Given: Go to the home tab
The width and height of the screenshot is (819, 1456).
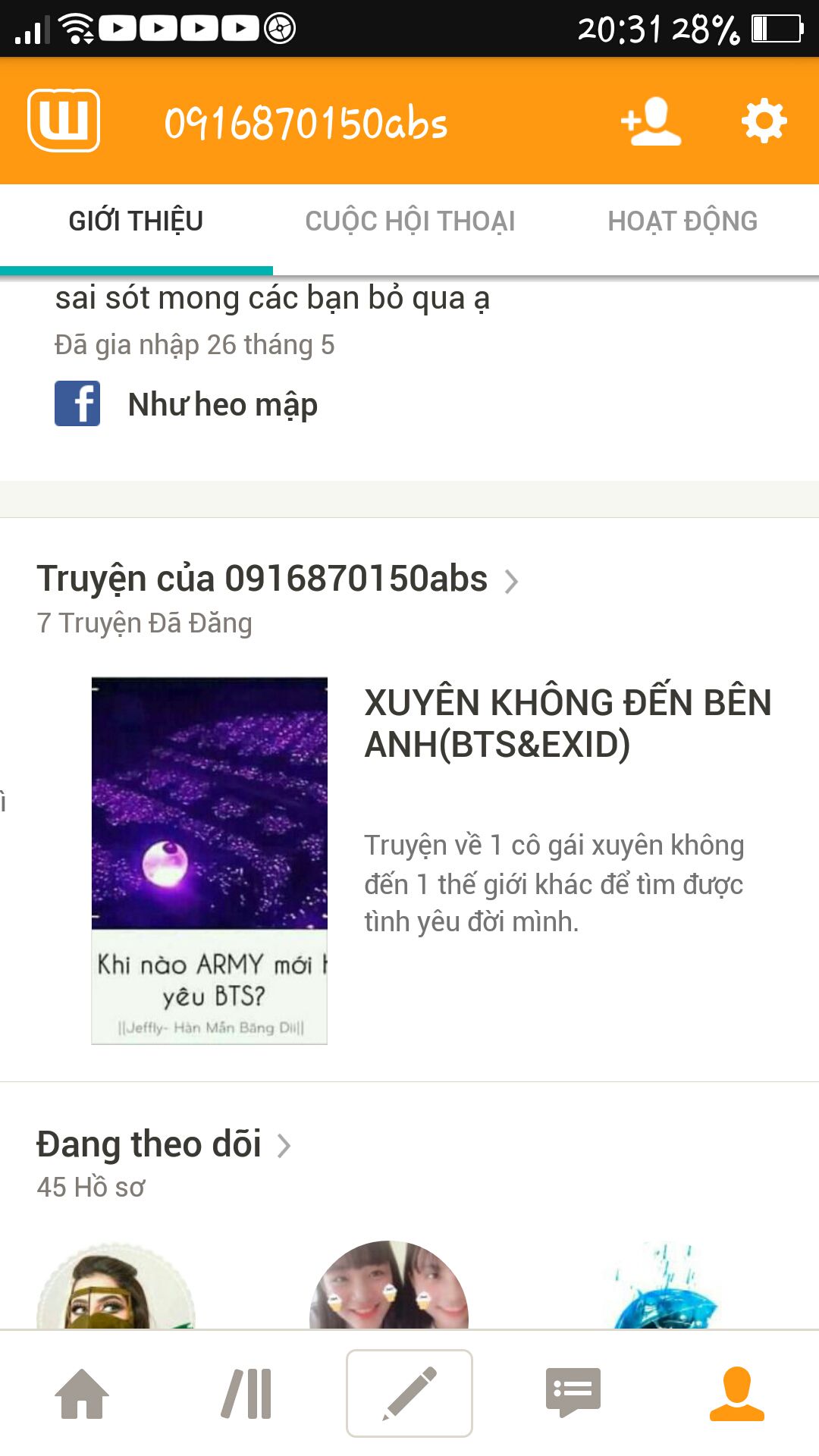Looking at the screenshot, I should click(x=82, y=1393).
